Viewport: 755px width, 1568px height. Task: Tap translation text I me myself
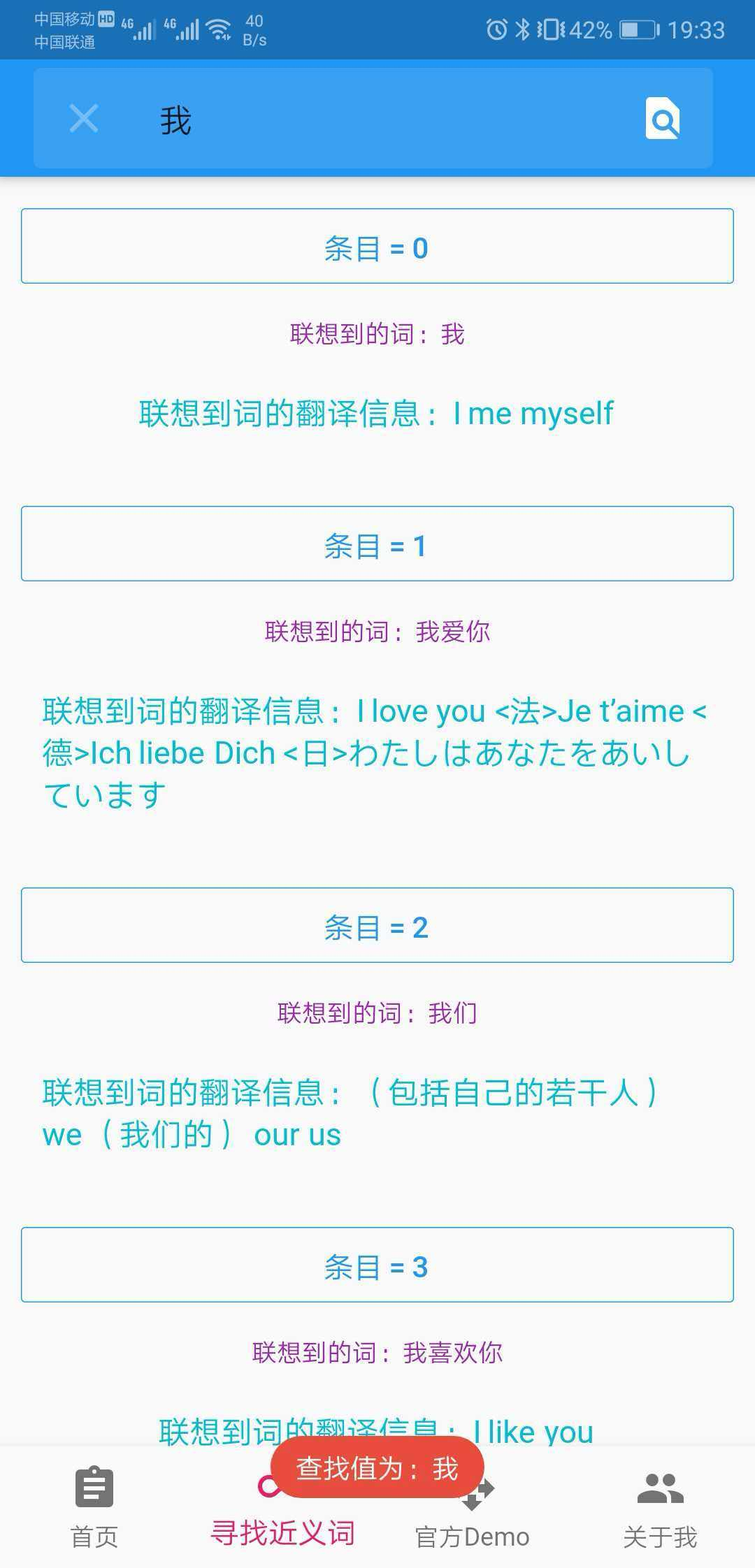coord(375,414)
